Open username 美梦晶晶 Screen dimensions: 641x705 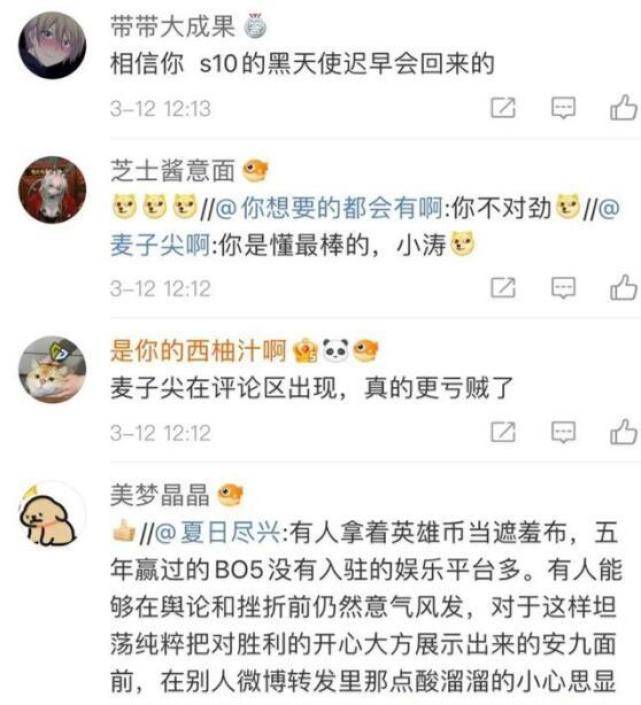click(x=160, y=494)
